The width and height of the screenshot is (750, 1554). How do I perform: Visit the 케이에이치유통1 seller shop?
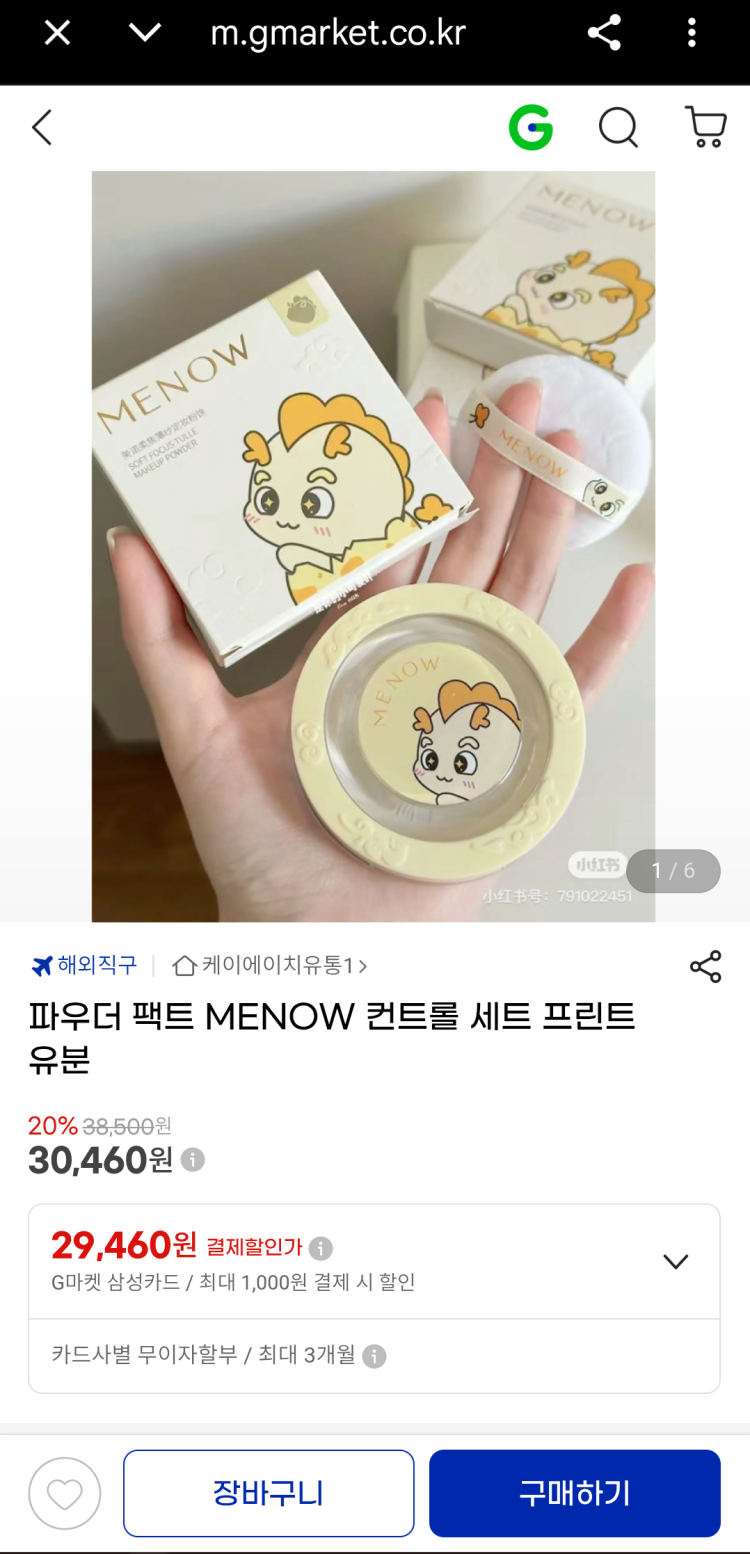click(x=270, y=966)
